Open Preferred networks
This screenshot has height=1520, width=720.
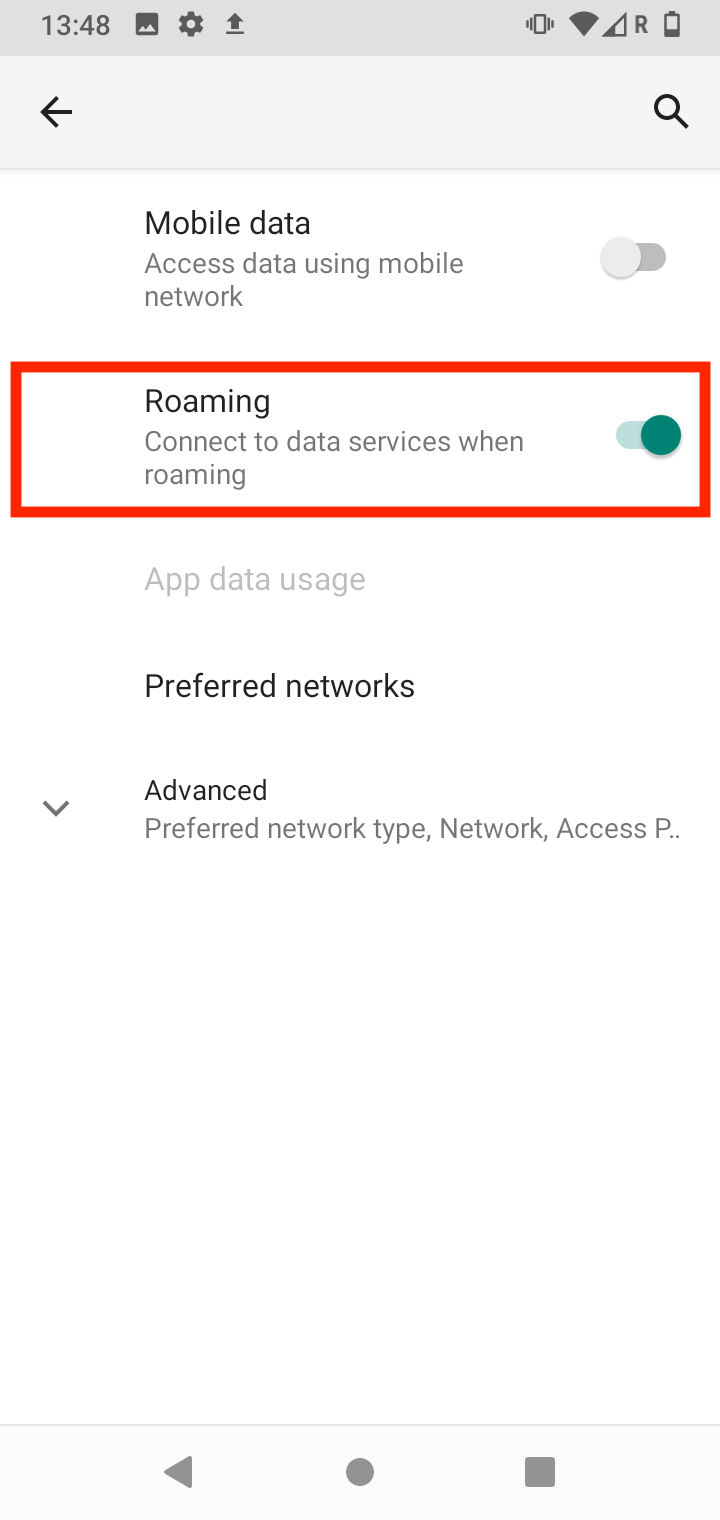tap(279, 685)
